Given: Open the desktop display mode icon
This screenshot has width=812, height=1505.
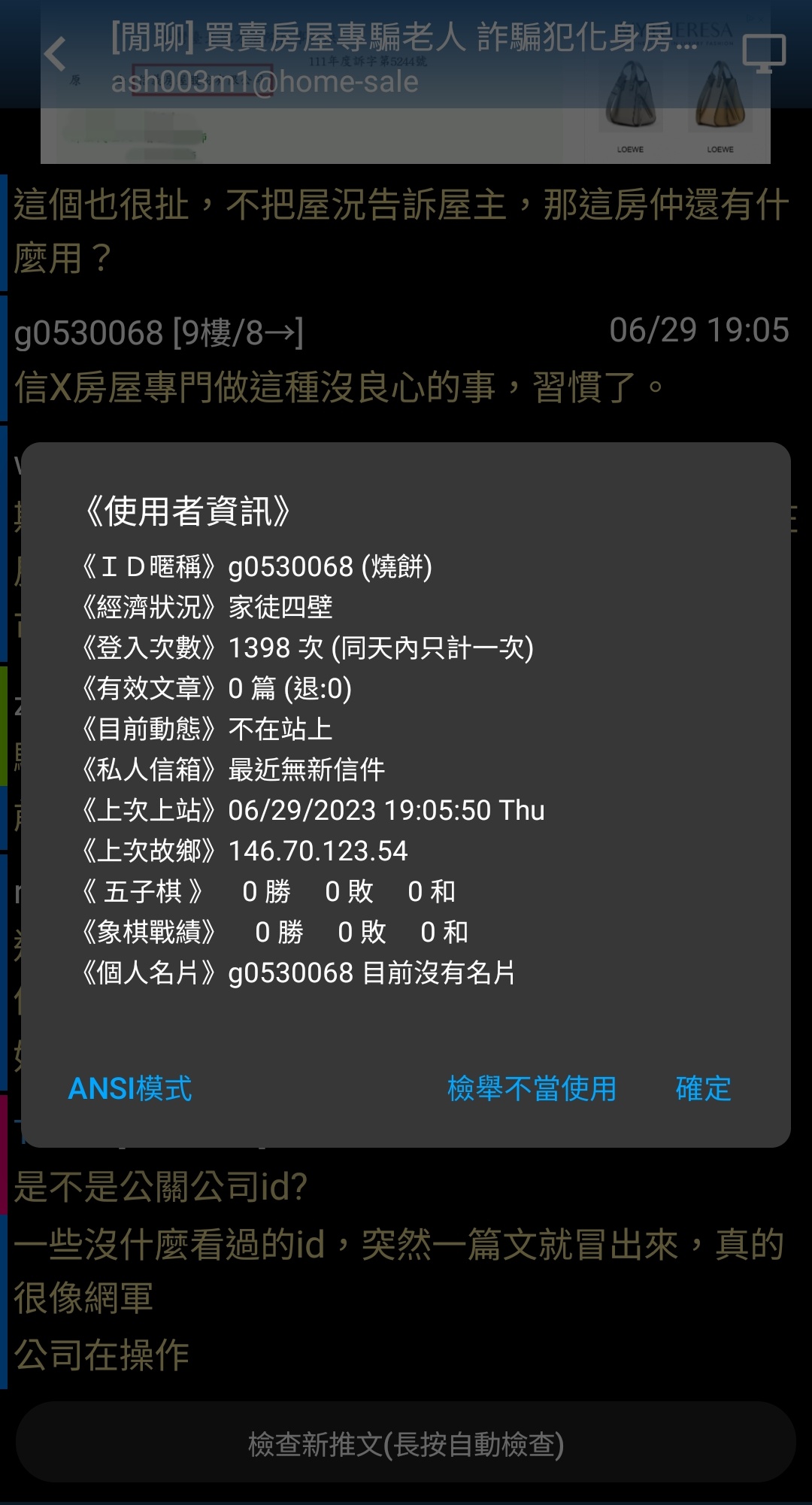Looking at the screenshot, I should [764, 53].
